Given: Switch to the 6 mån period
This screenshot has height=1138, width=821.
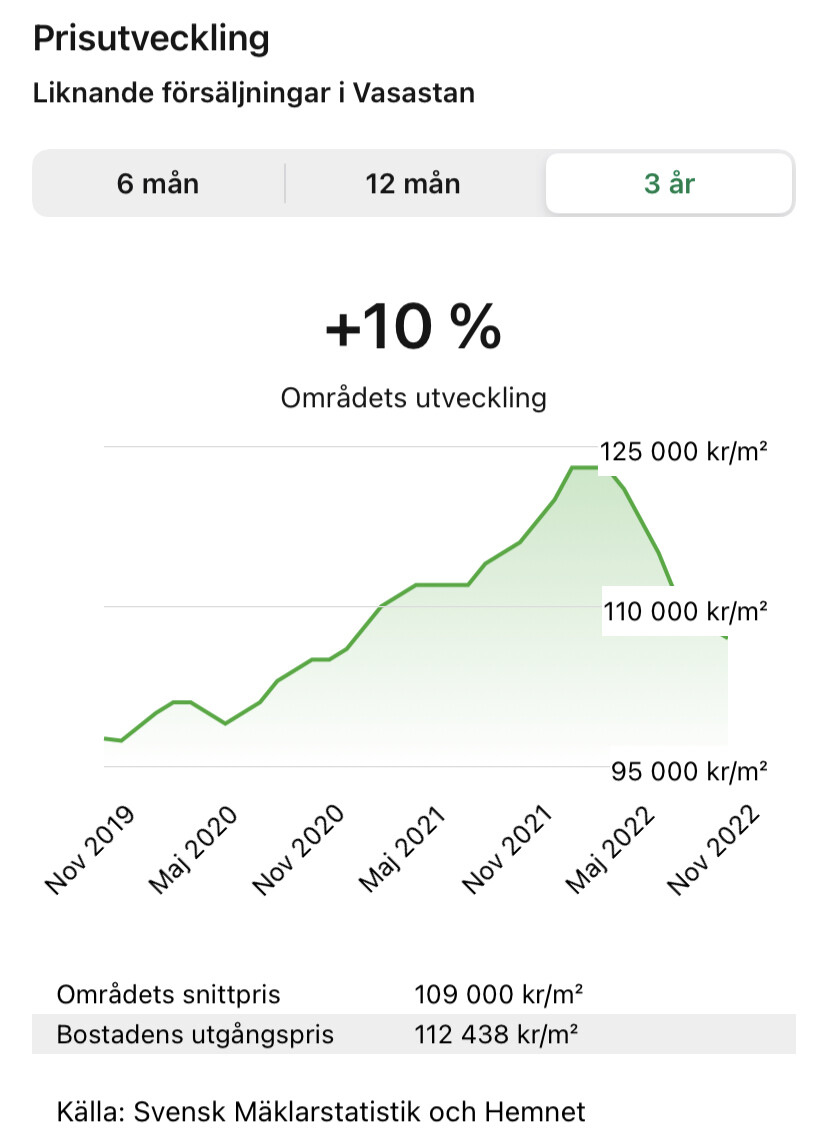Looking at the screenshot, I should pos(158,184).
